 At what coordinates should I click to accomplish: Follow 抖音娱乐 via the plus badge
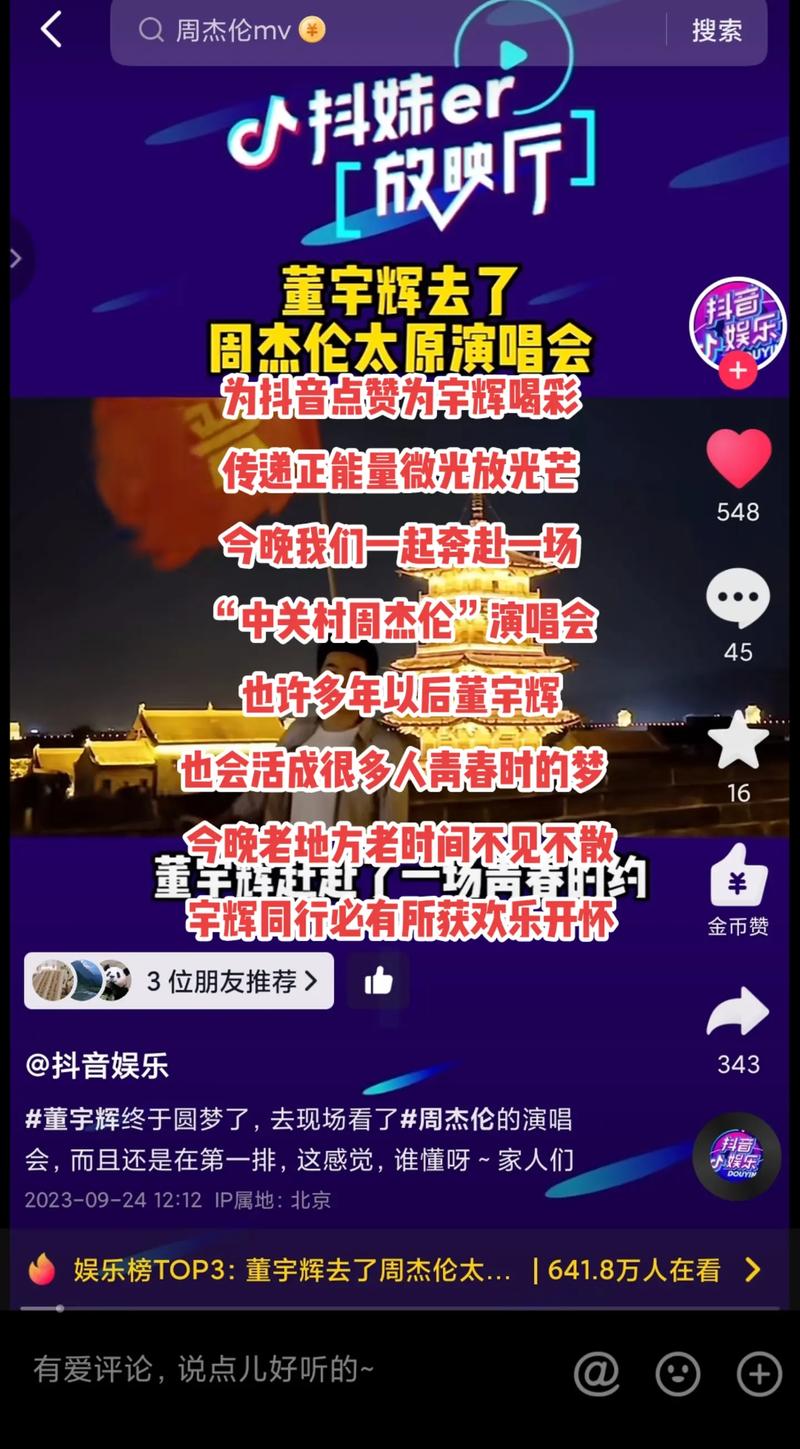tap(737, 371)
